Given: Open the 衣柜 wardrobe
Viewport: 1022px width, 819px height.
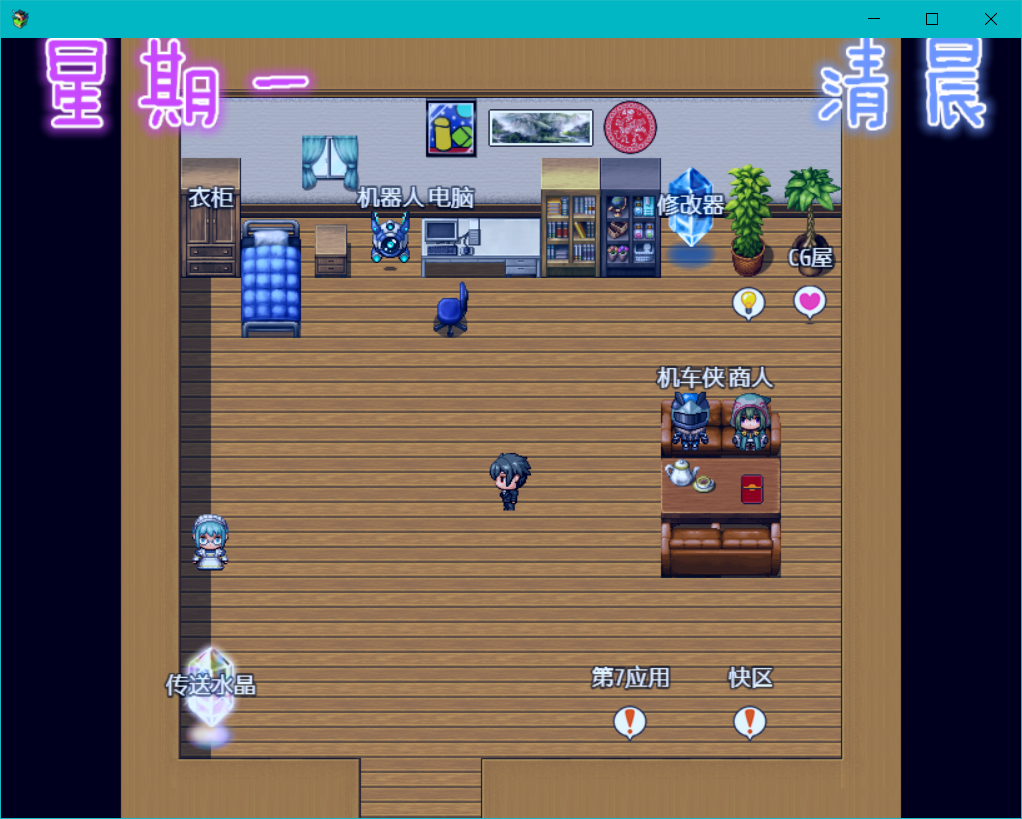Looking at the screenshot, I should [x=210, y=240].
